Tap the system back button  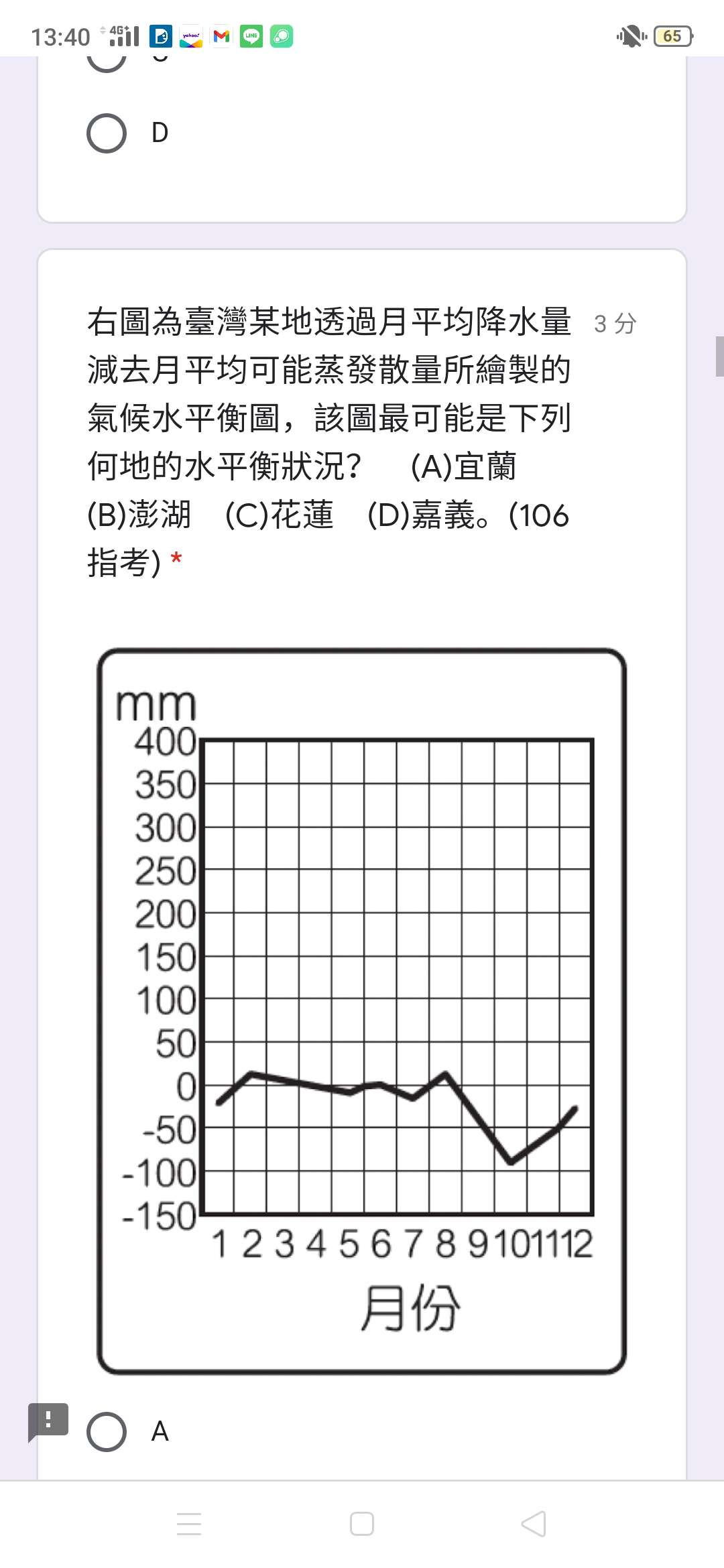point(534,1524)
